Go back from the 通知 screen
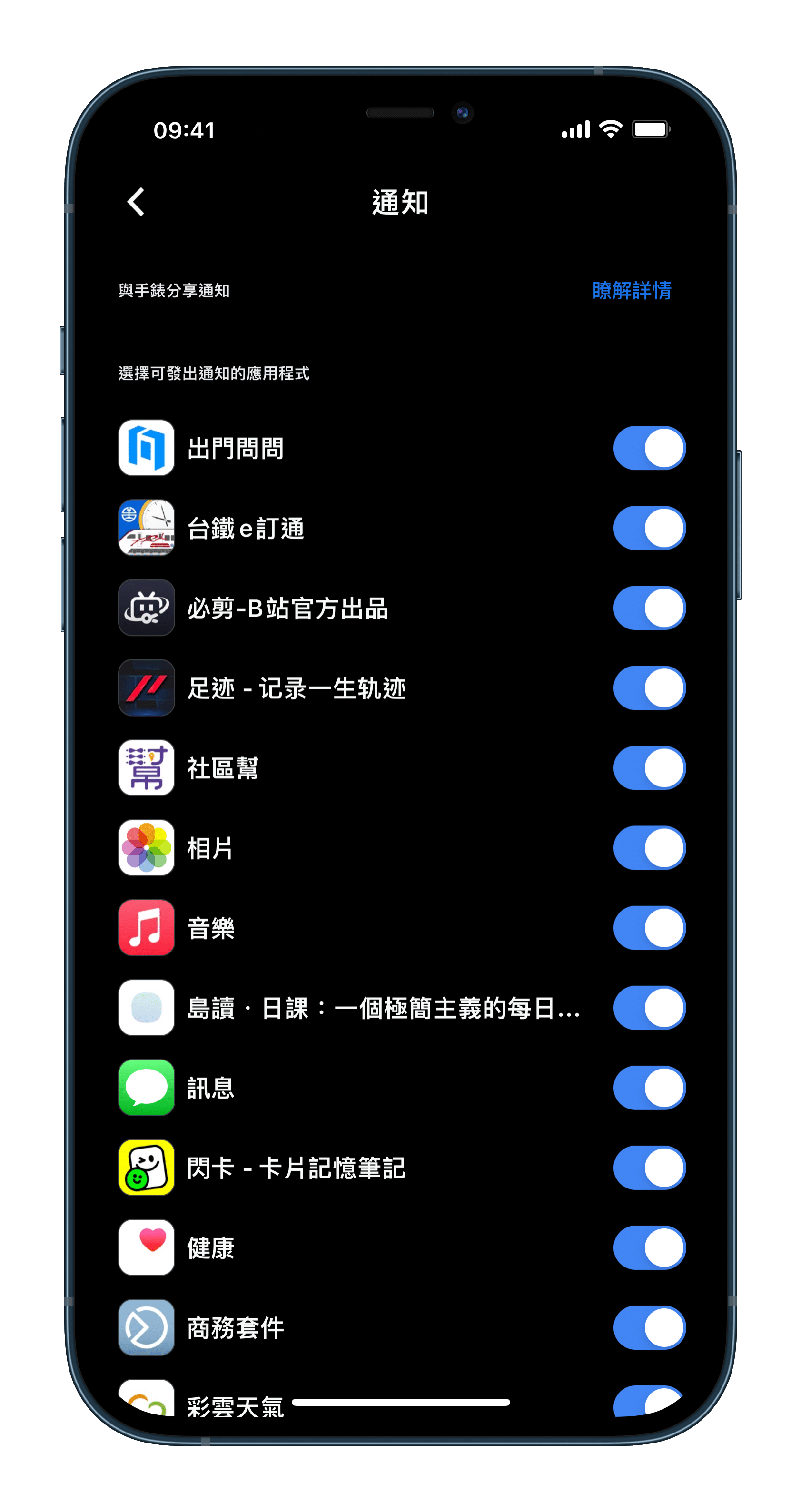Image resolution: width=801 pixels, height=1512 pixels. tap(136, 203)
